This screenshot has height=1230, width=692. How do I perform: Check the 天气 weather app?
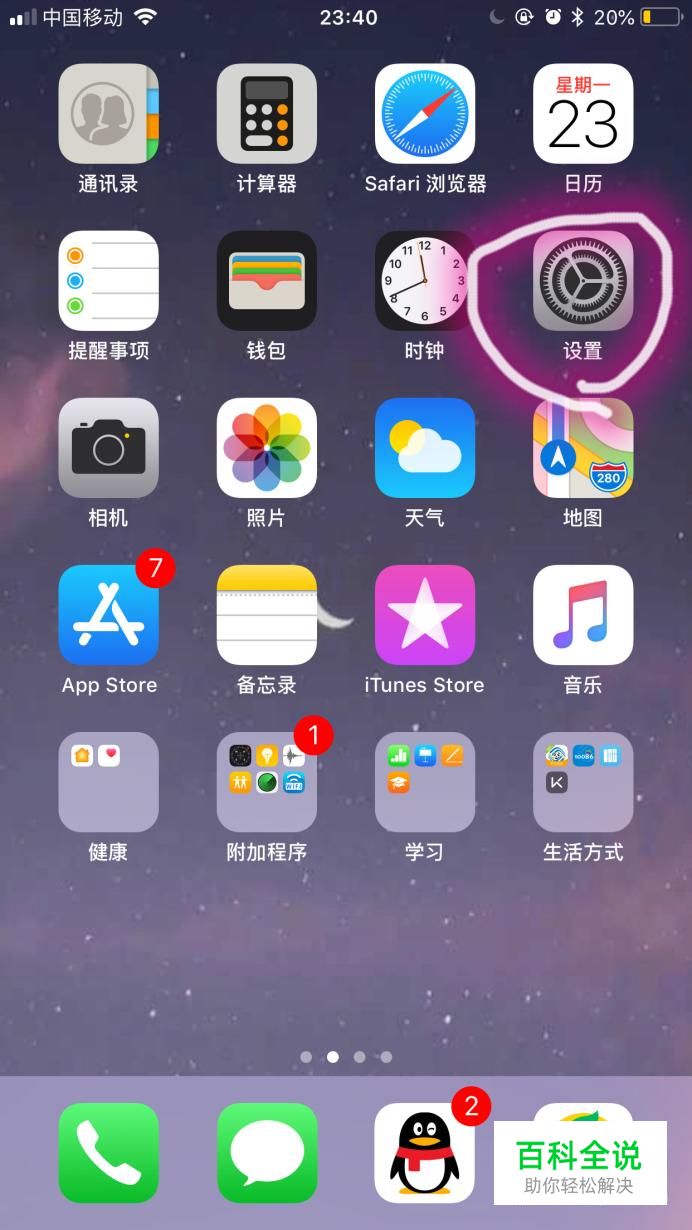(424, 448)
